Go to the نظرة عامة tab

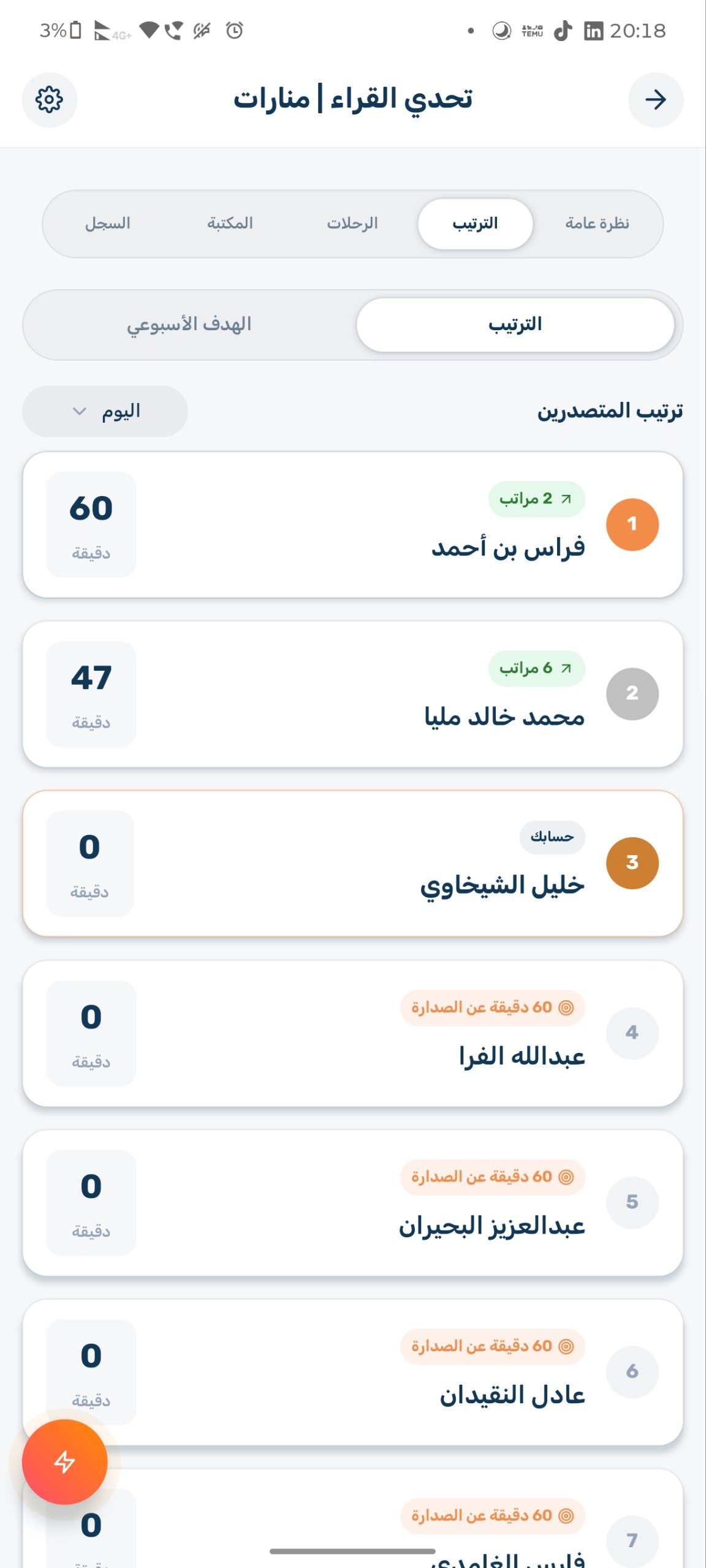click(x=595, y=223)
